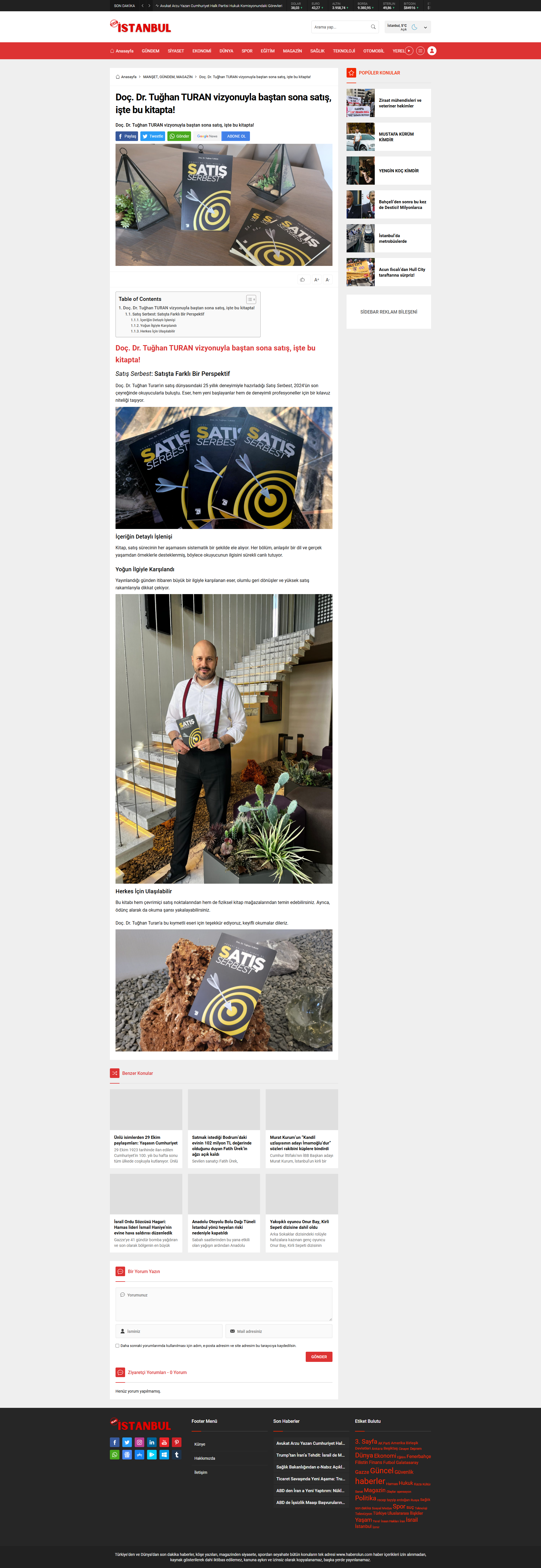Open Hakkımızda in the footer menu
Viewport: 541px width, 1568px height.
click(x=205, y=1458)
